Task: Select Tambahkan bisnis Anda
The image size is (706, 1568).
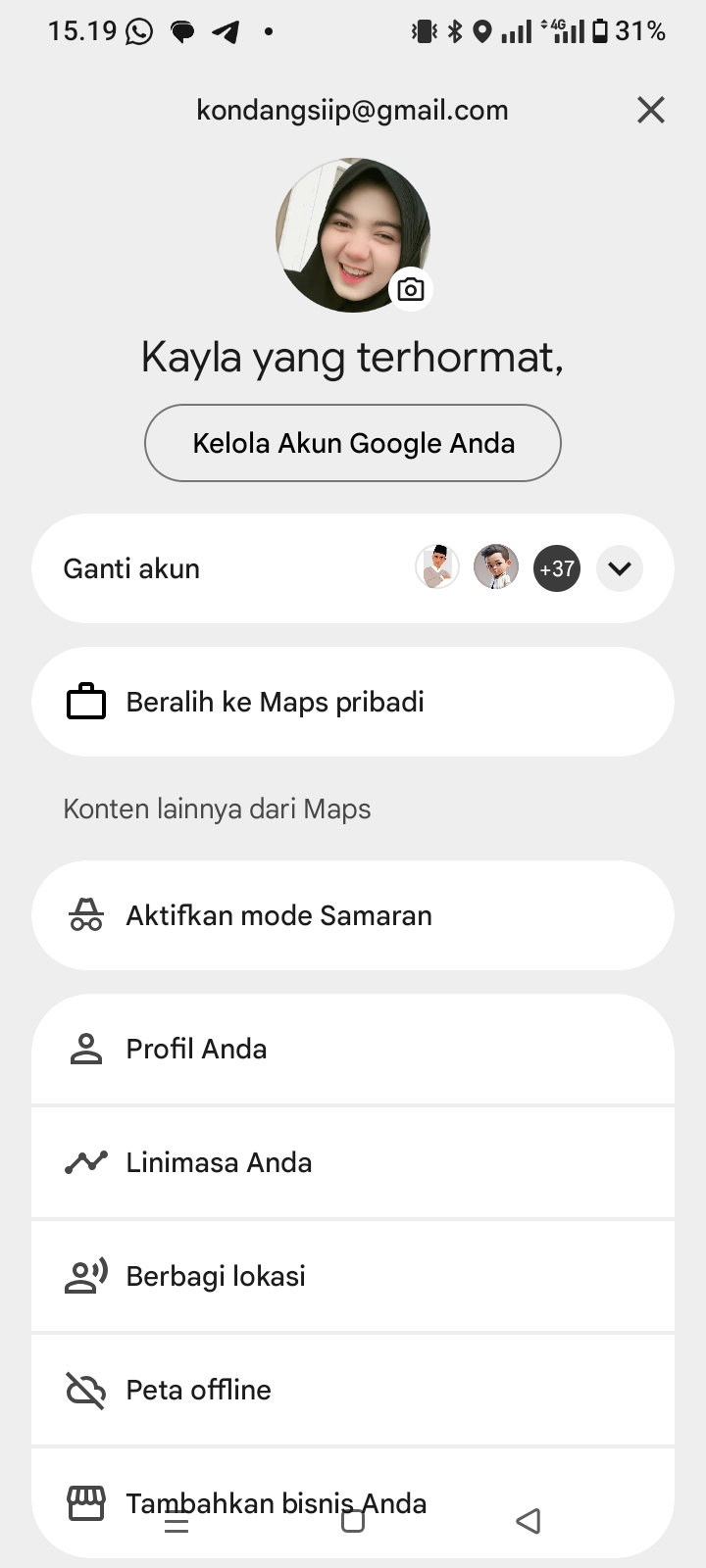Action: [x=277, y=1490]
